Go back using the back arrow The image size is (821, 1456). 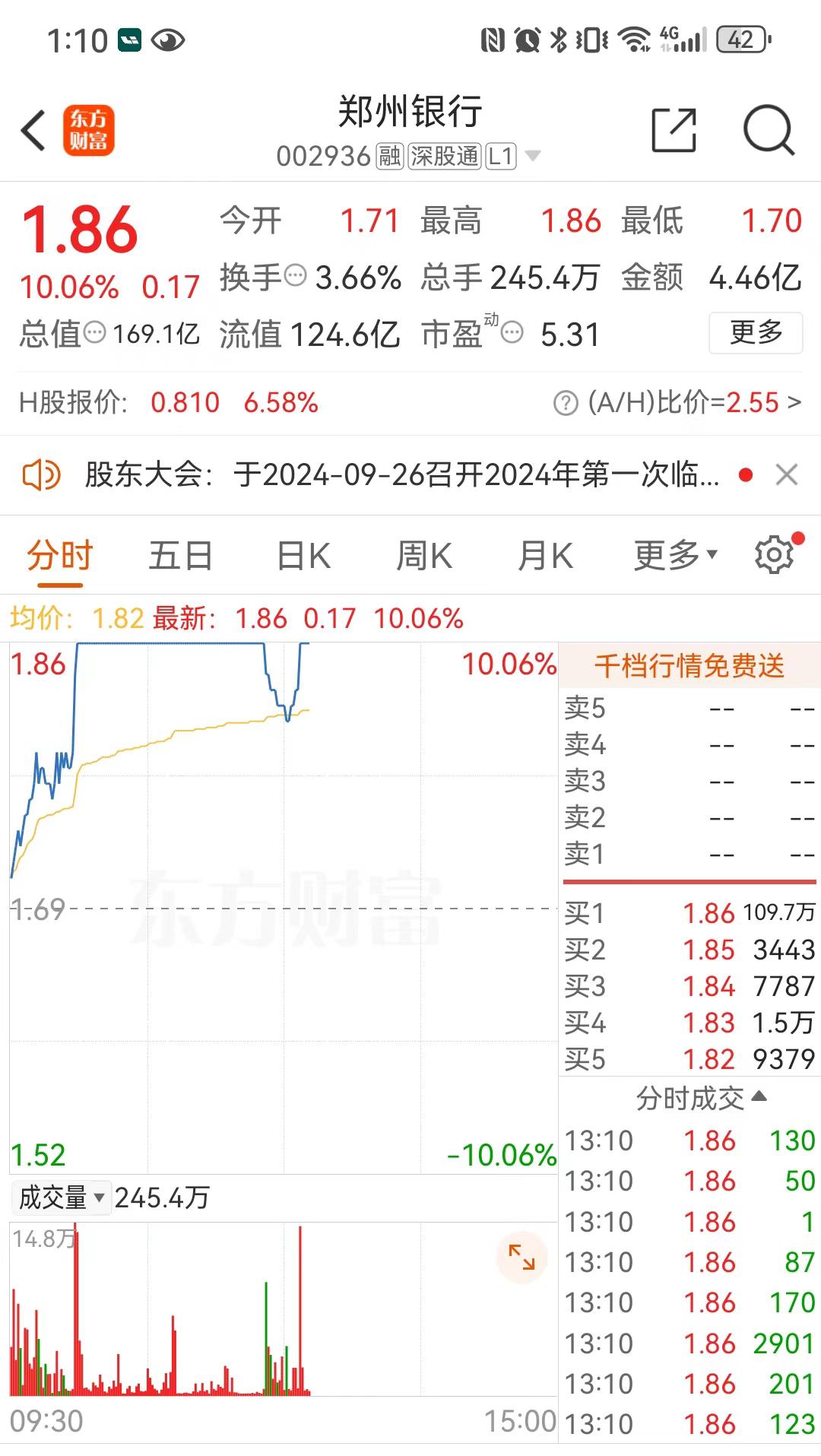33,130
